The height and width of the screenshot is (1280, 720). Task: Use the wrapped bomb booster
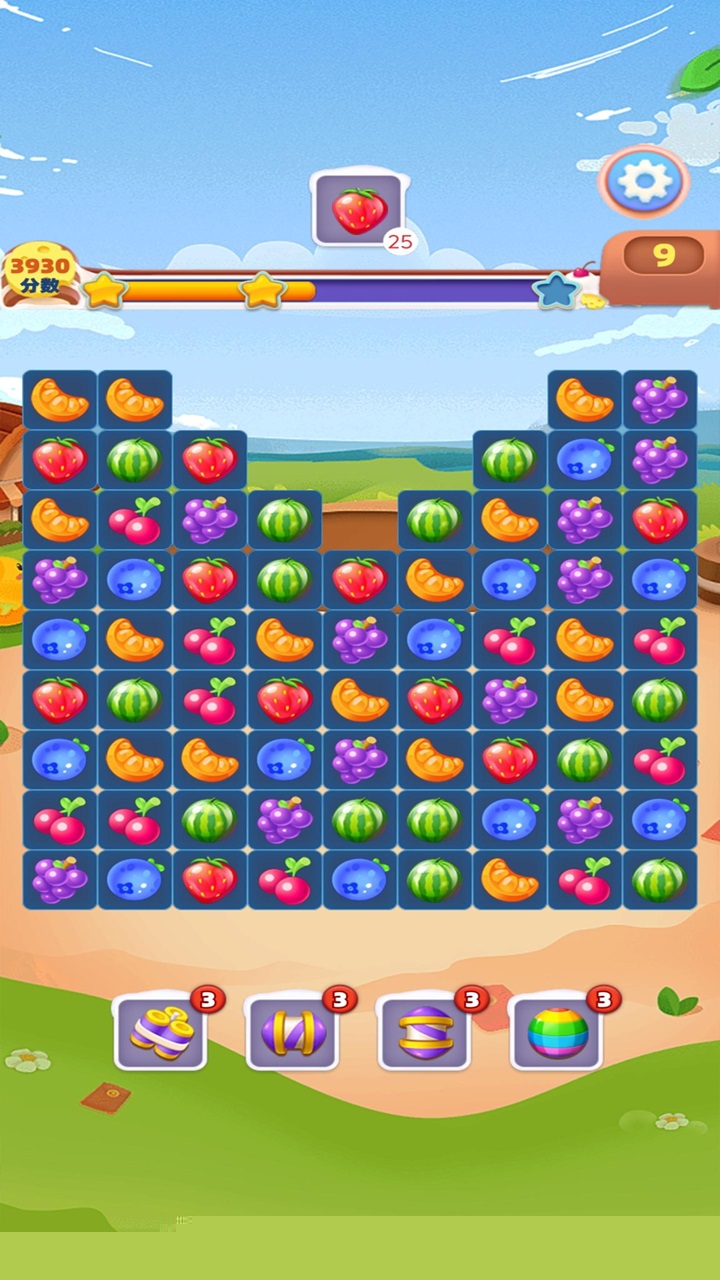160,1032
